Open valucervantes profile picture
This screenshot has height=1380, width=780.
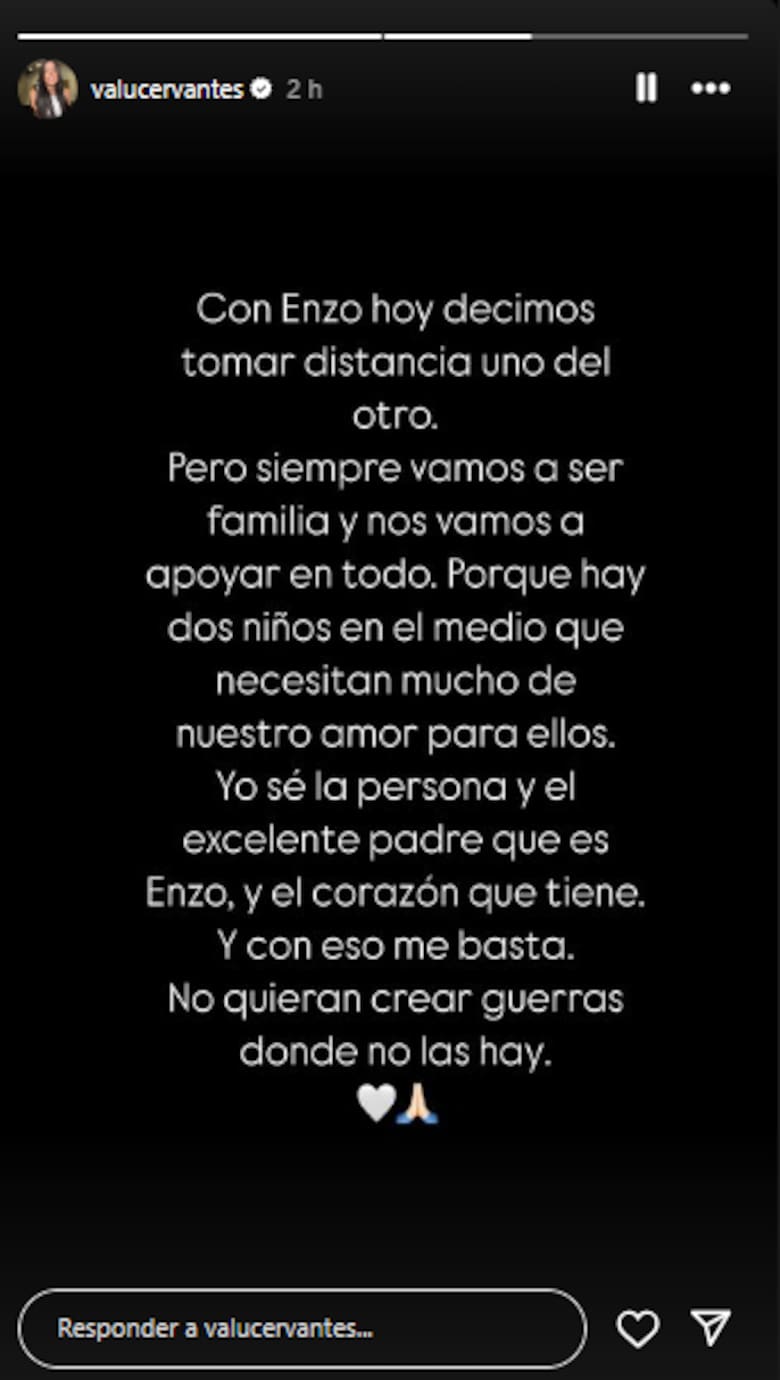click(x=47, y=89)
